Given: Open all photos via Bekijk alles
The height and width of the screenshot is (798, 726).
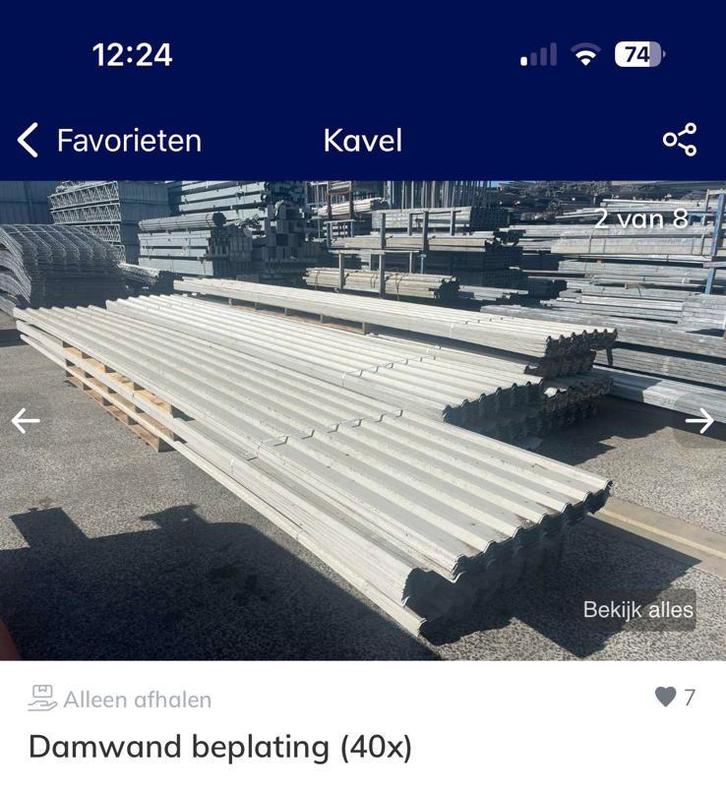Looking at the screenshot, I should pos(638,608).
